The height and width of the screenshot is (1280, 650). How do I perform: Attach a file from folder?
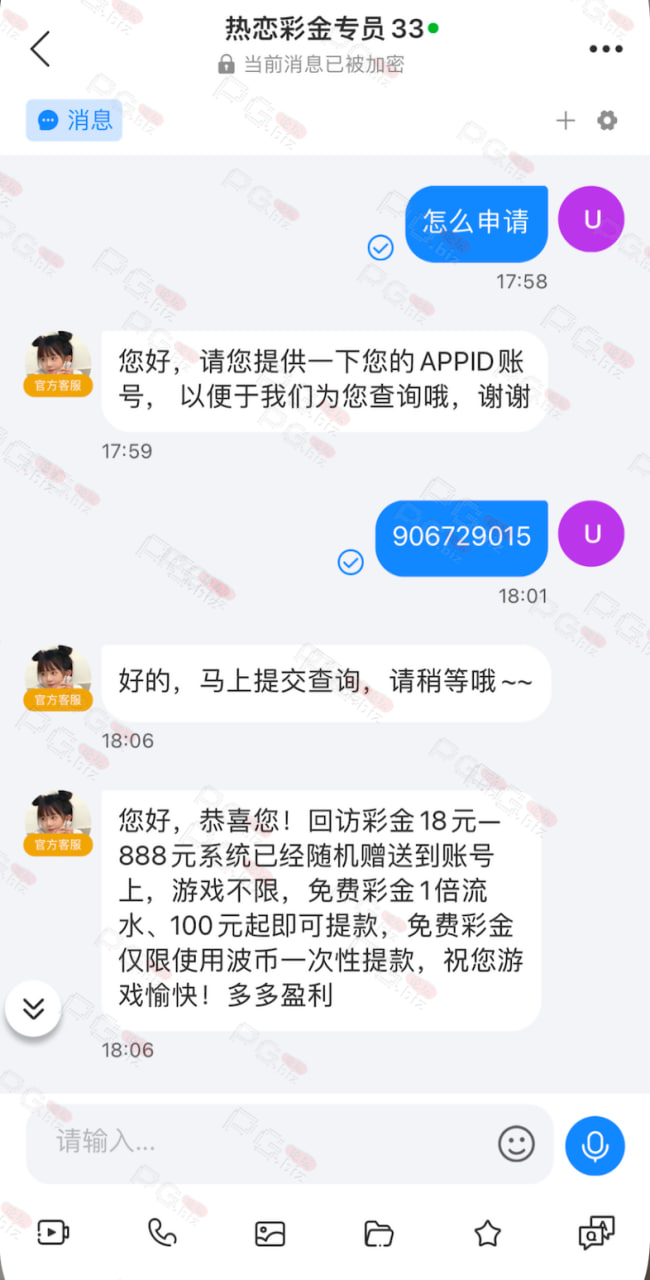pos(379,1233)
